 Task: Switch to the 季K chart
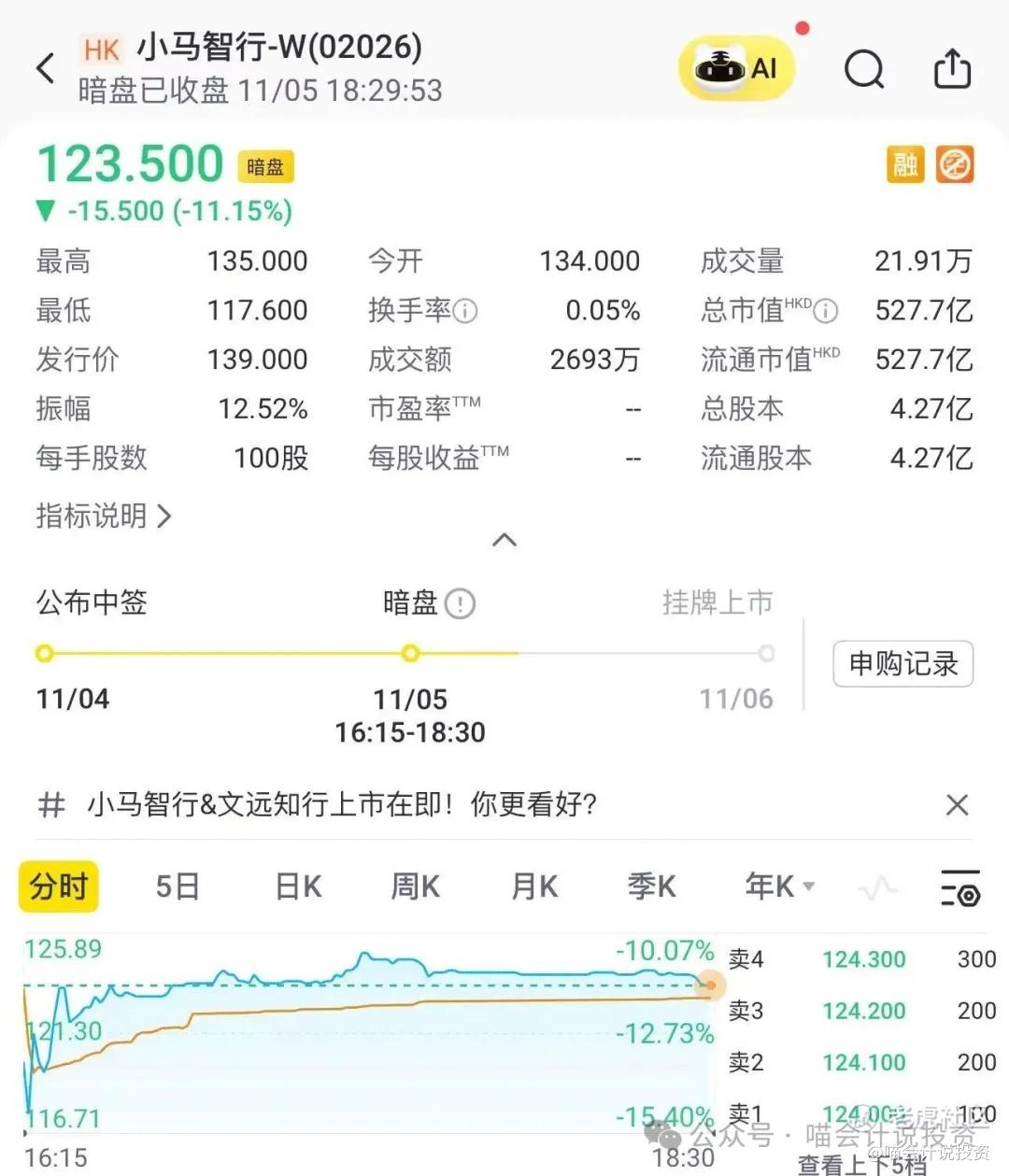(651, 886)
